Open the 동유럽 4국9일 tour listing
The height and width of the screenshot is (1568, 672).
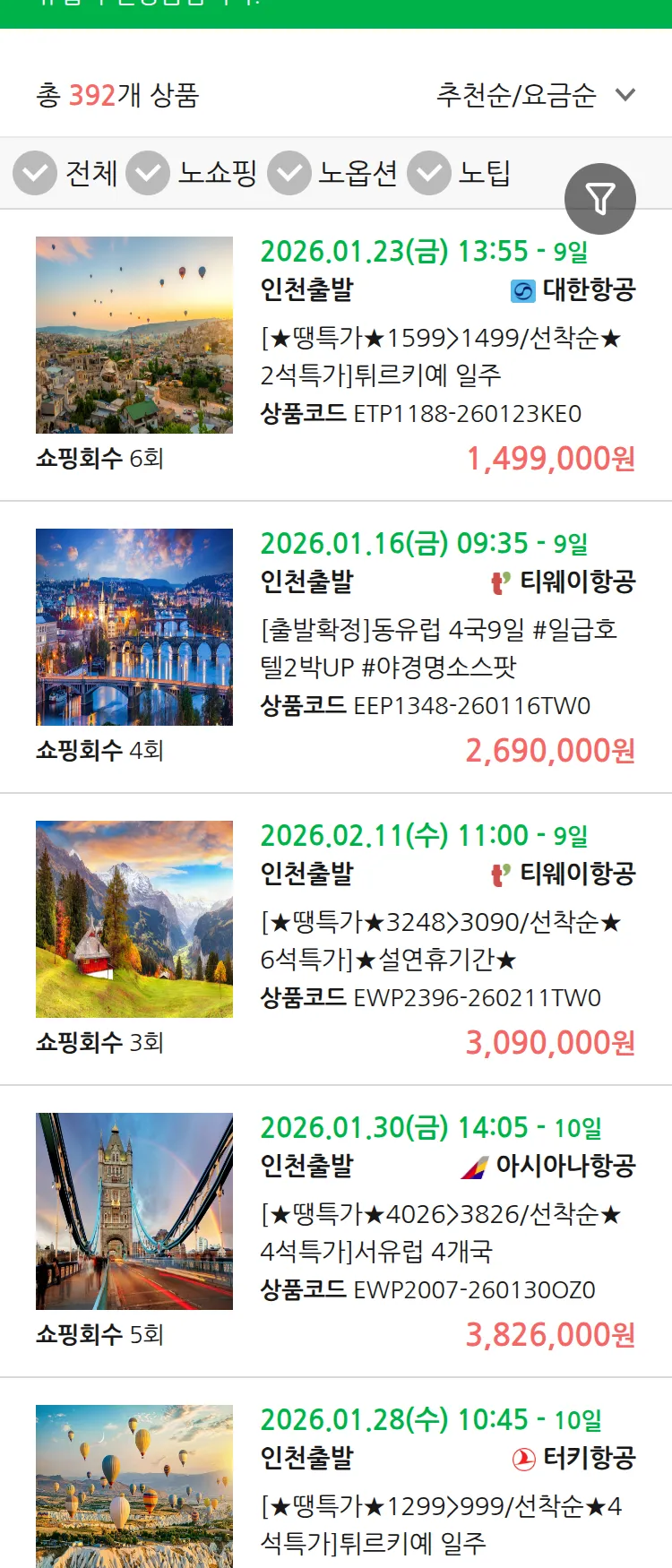click(421, 649)
